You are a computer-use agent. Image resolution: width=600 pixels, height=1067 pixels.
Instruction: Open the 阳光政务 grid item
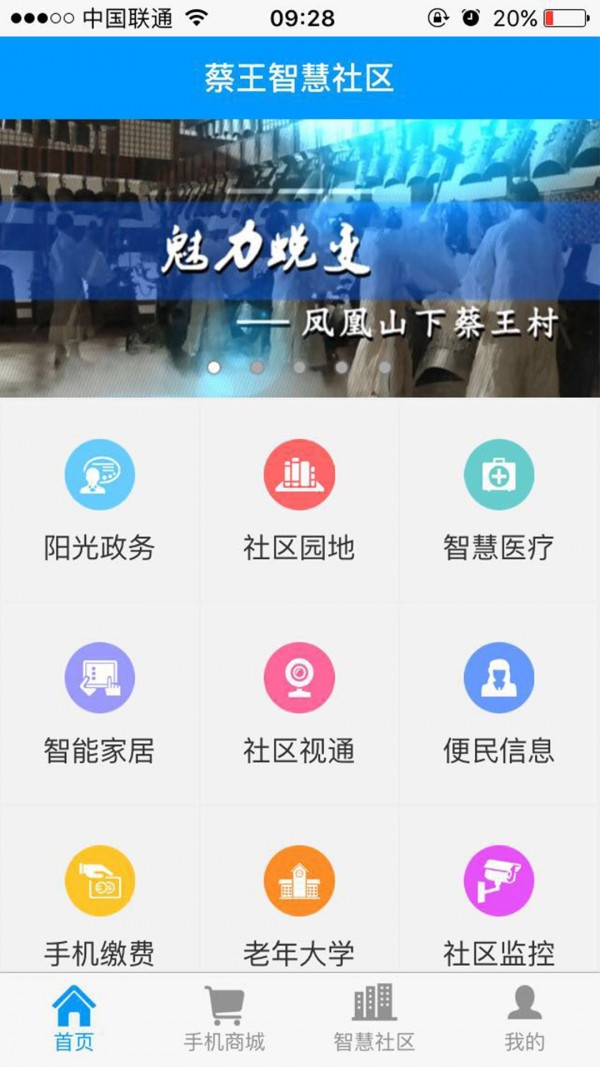tap(99, 500)
